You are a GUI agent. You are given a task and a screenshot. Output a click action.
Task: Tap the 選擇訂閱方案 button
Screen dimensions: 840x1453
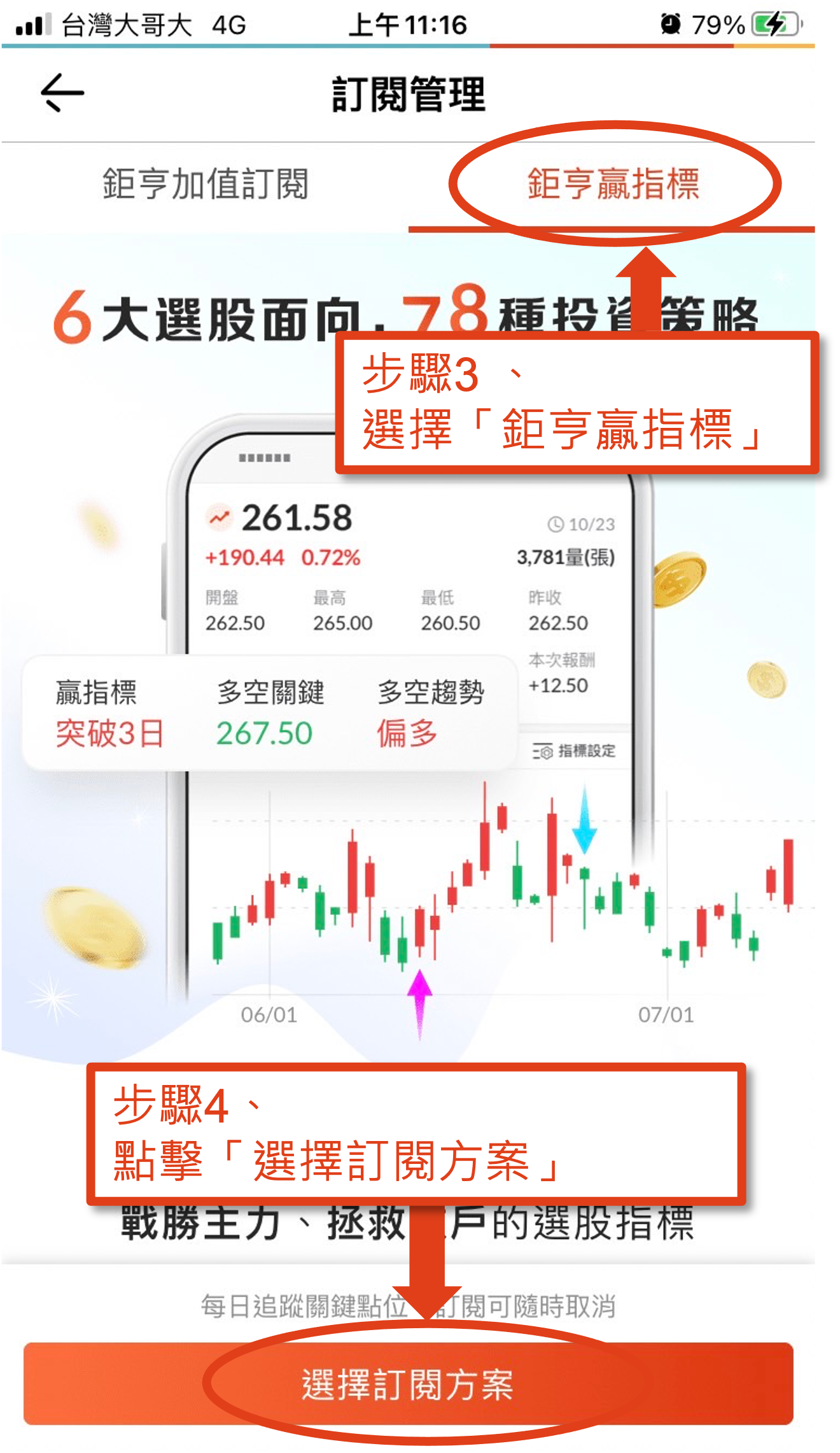407,1384
